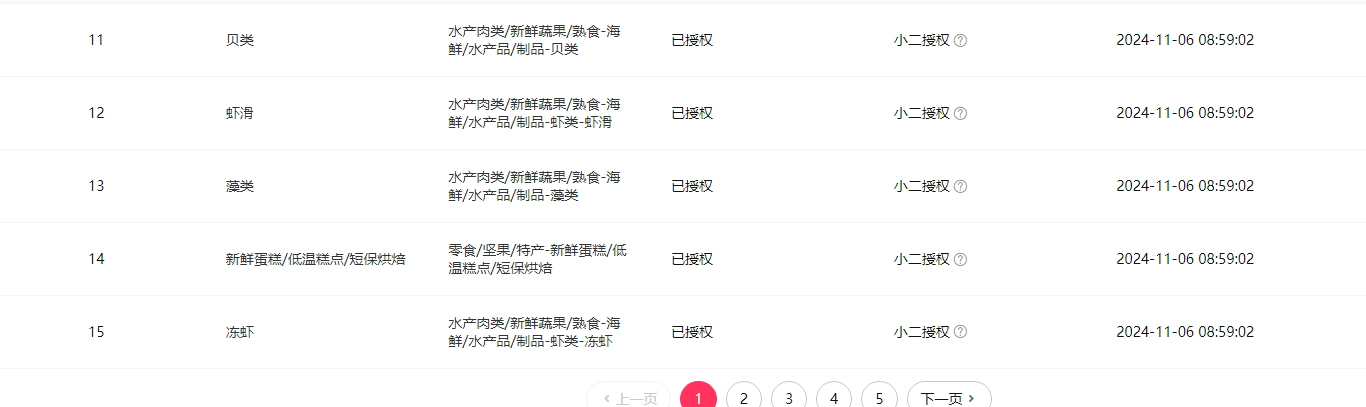Tap the help icon beside 小二授权 for 贝类
The width and height of the screenshot is (1366, 407).
[x=960, y=41]
